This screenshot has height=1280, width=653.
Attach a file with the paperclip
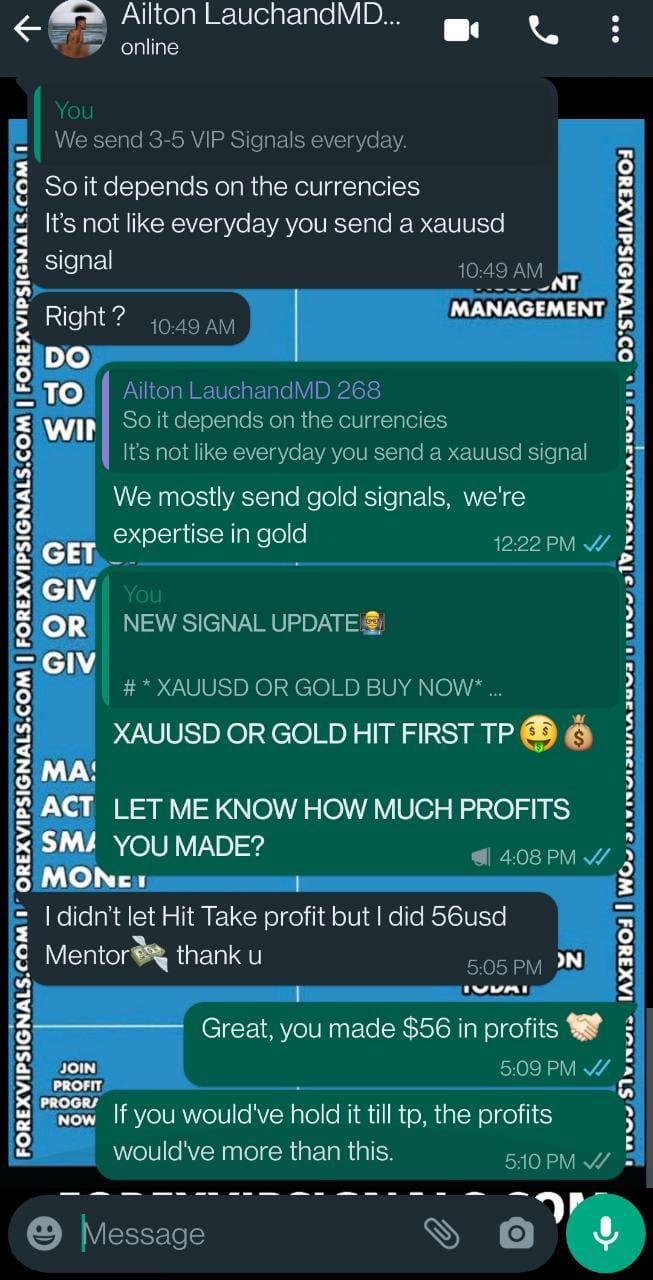click(441, 1233)
